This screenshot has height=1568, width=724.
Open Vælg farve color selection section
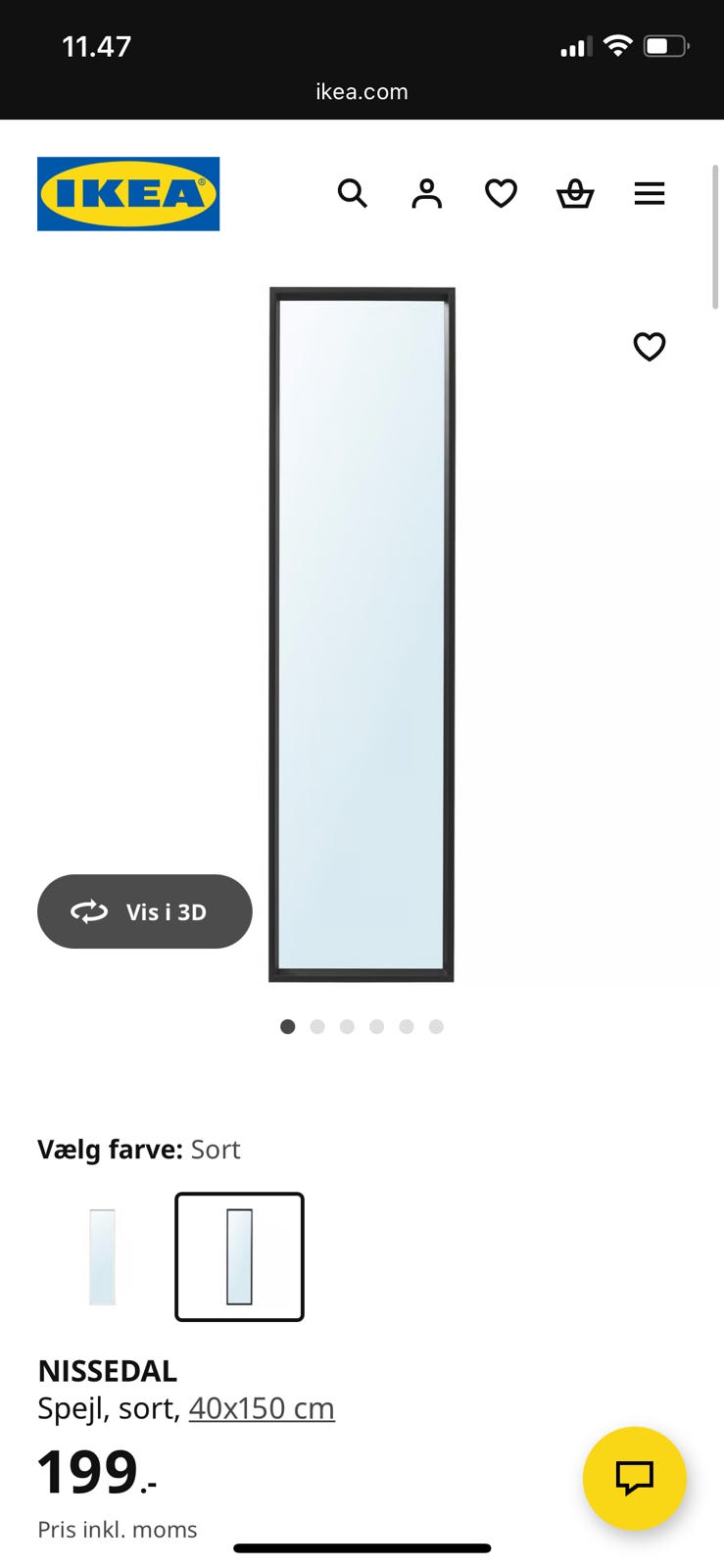[x=138, y=1149]
